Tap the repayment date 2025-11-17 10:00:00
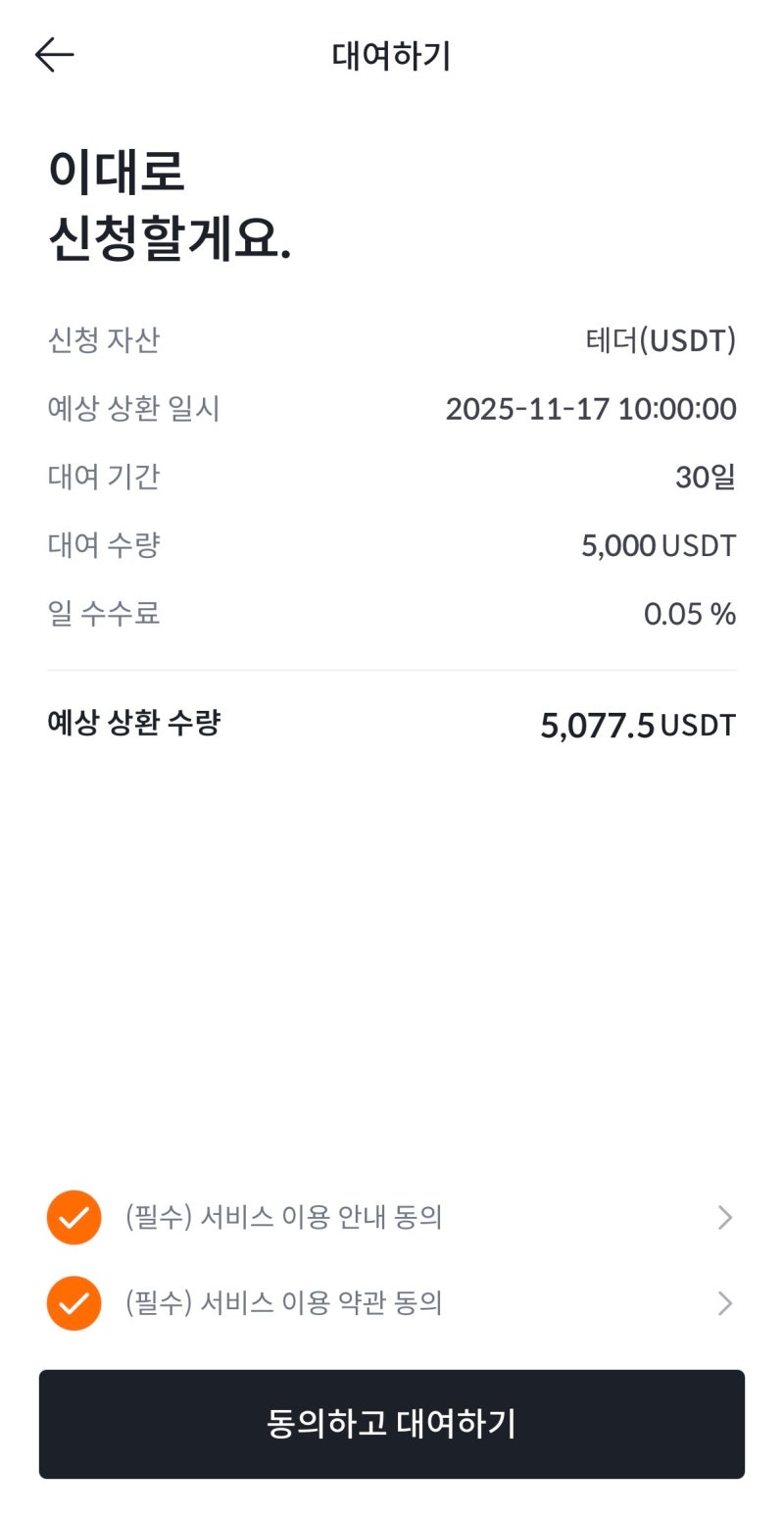This screenshot has height=1518, width=784. point(590,409)
